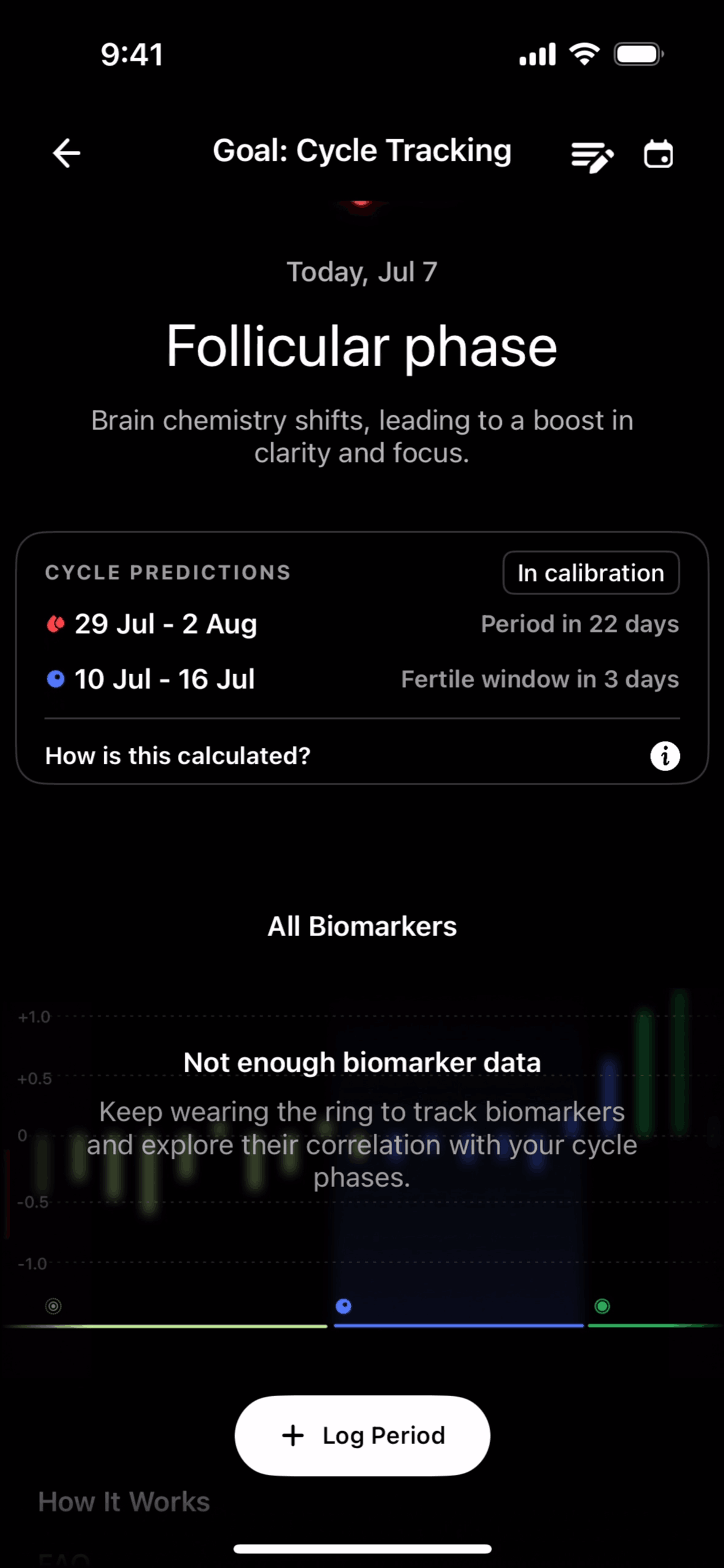
Task: Open the edit log list icon
Action: click(591, 155)
